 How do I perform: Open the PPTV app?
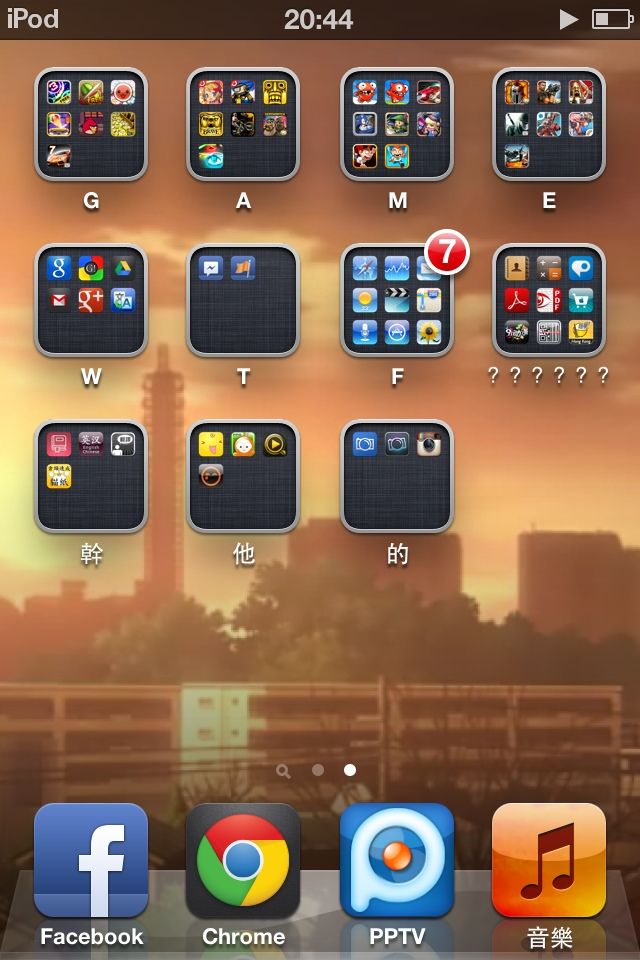point(397,862)
